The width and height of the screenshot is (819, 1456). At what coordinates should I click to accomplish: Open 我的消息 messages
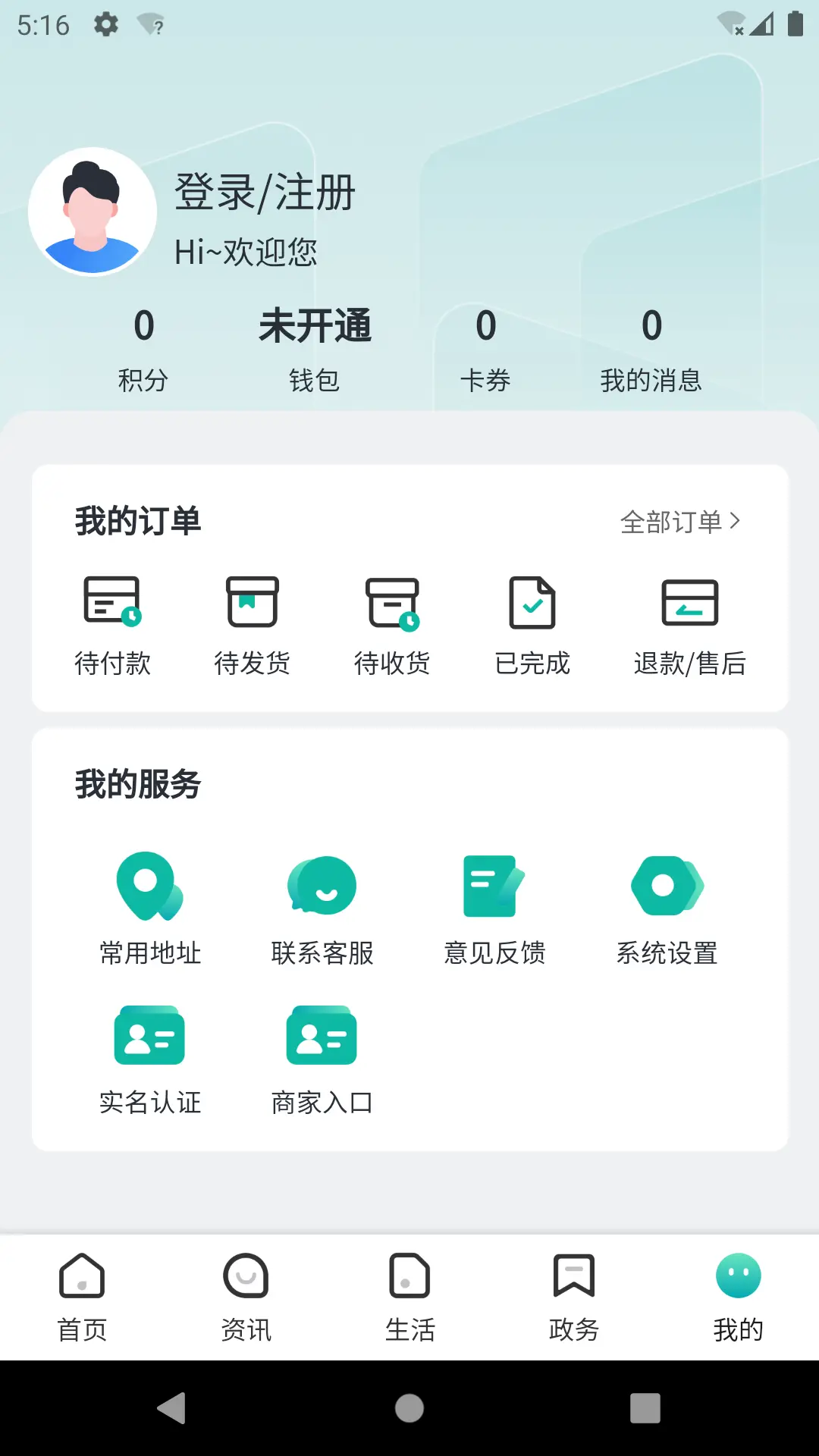(651, 349)
